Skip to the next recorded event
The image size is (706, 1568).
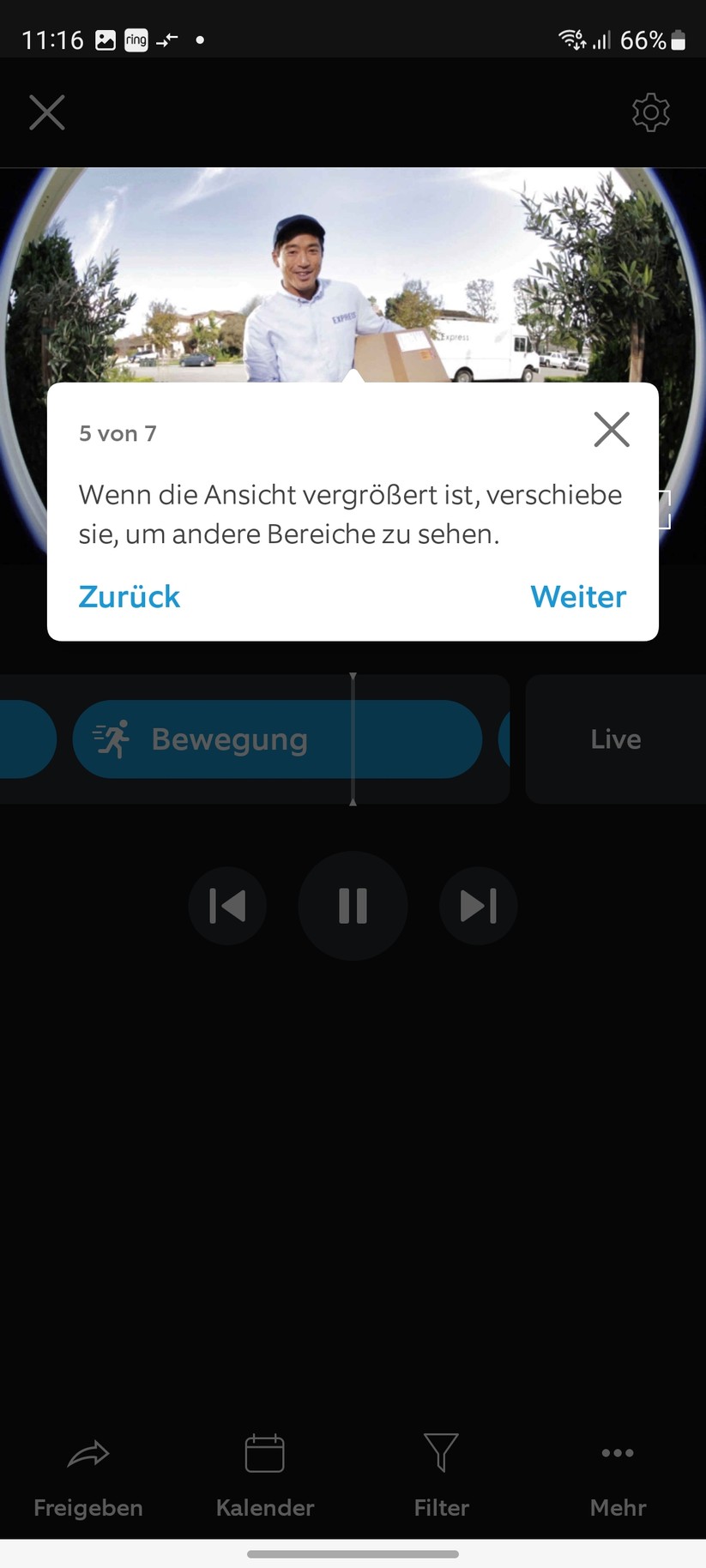pos(478,905)
